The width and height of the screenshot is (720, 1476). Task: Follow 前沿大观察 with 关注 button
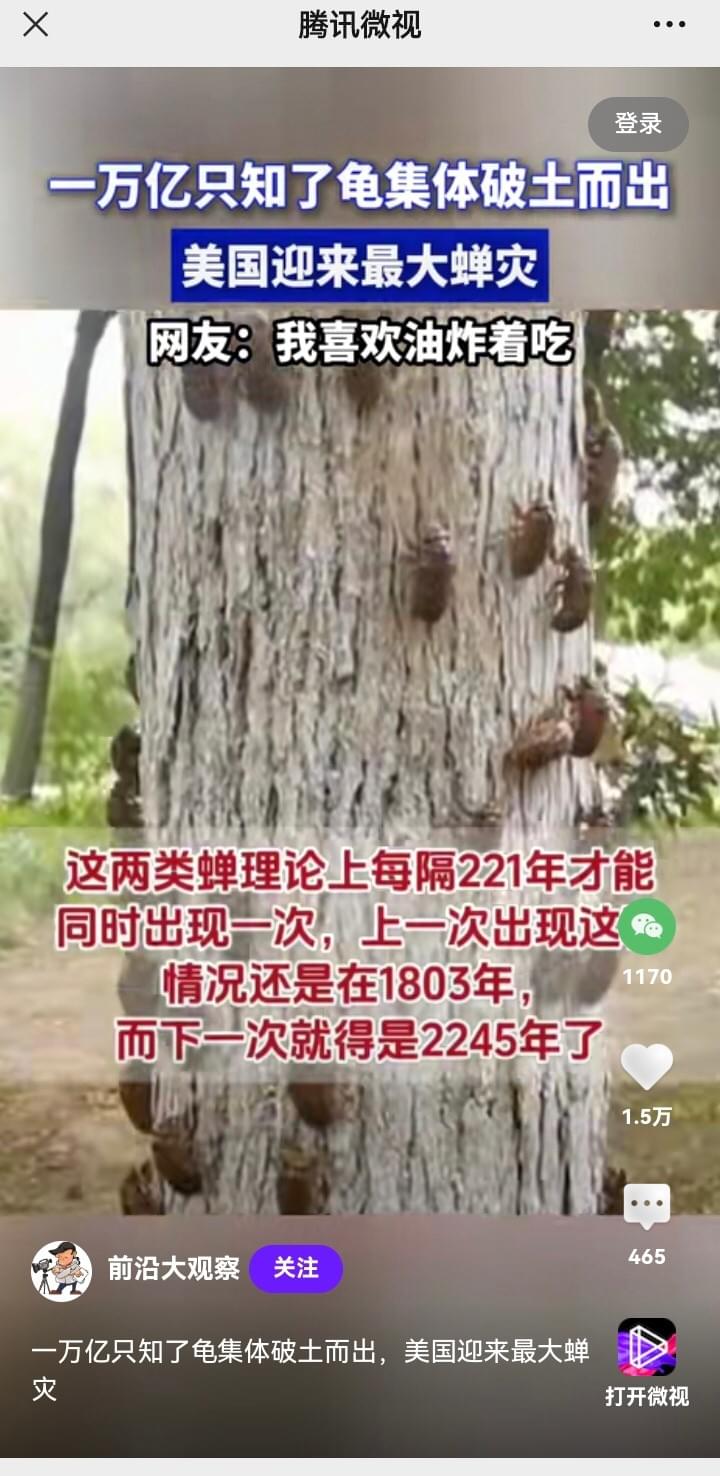[296, 1269]
